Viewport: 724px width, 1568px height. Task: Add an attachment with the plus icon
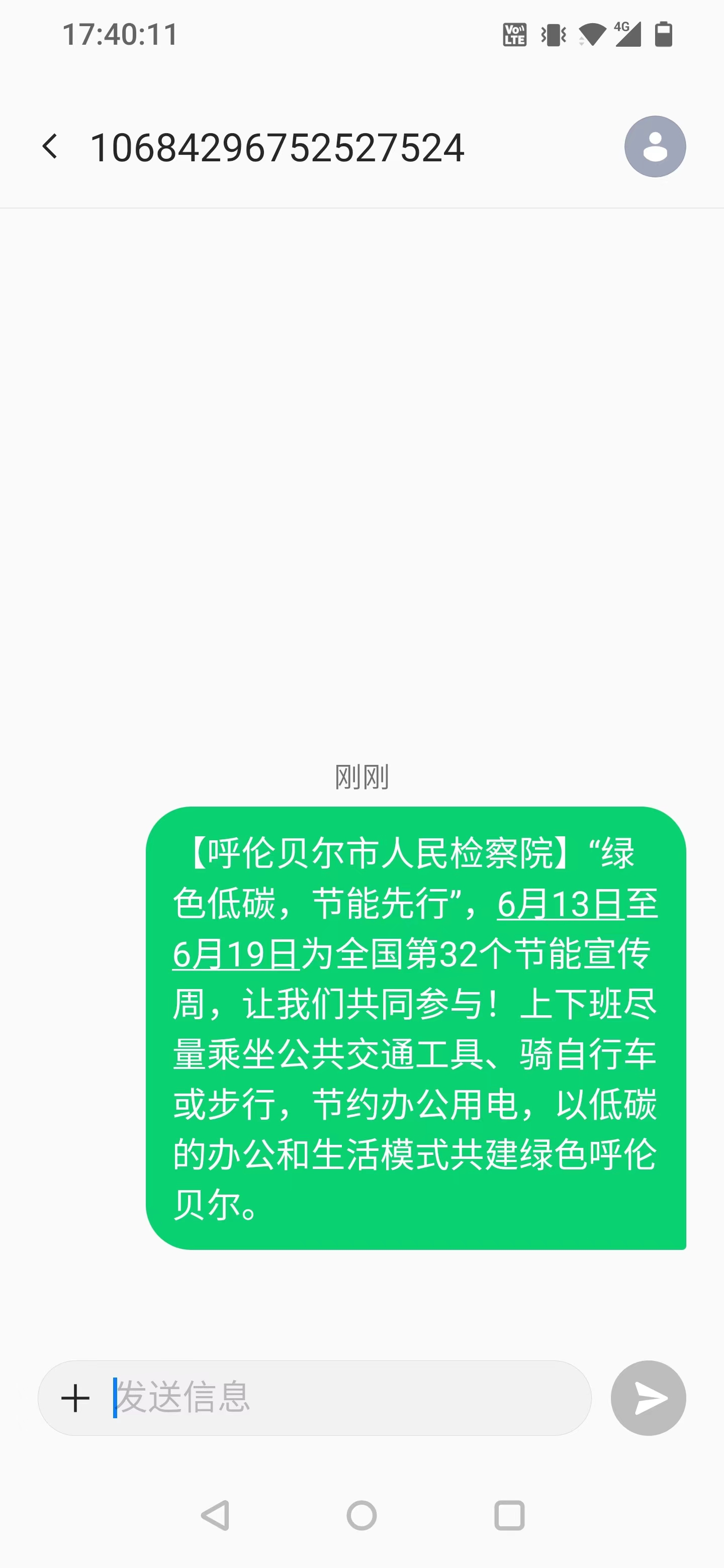tap(75, 1398)
